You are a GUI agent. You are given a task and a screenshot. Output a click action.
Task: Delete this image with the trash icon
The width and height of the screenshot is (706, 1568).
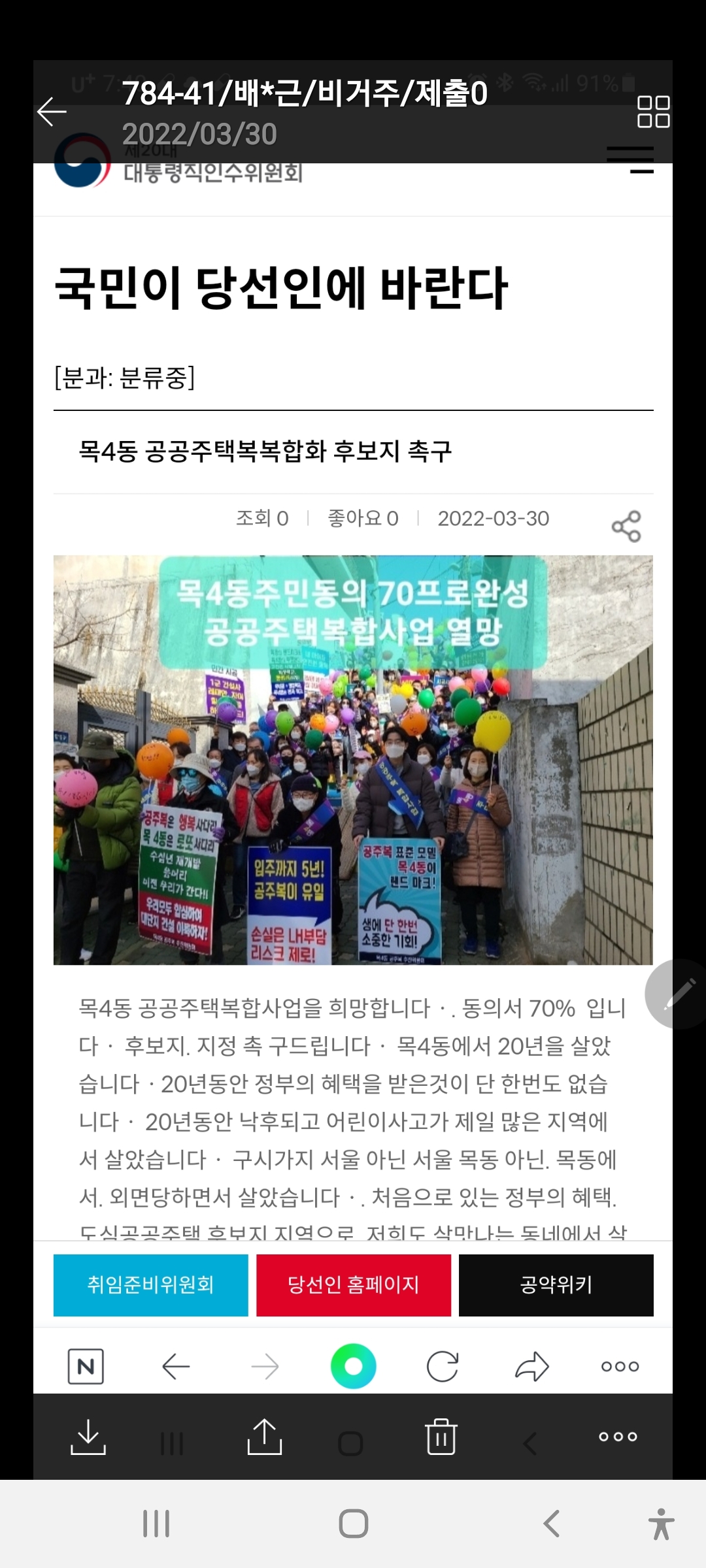pos(441,1436)
